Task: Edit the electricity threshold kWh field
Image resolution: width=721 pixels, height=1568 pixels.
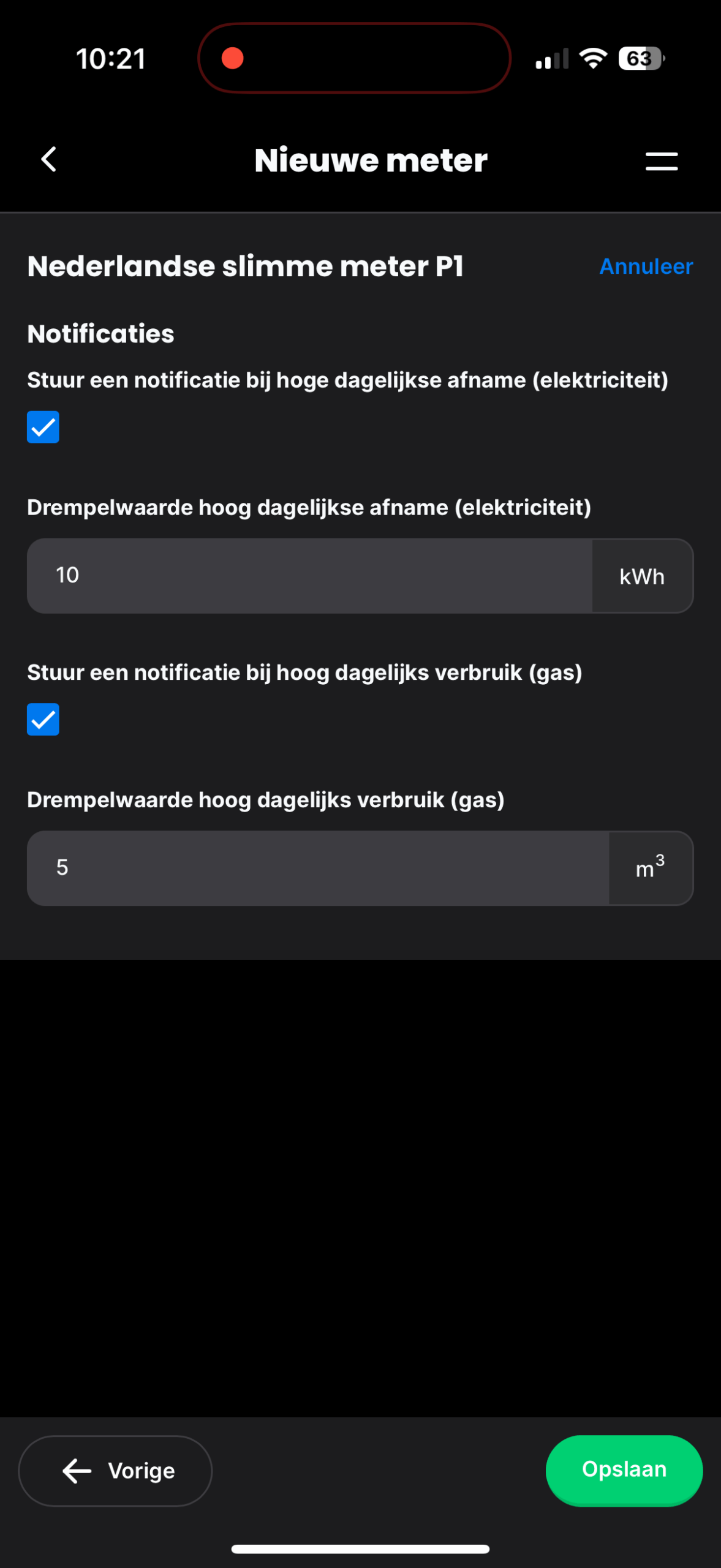Action: point(309,576)
